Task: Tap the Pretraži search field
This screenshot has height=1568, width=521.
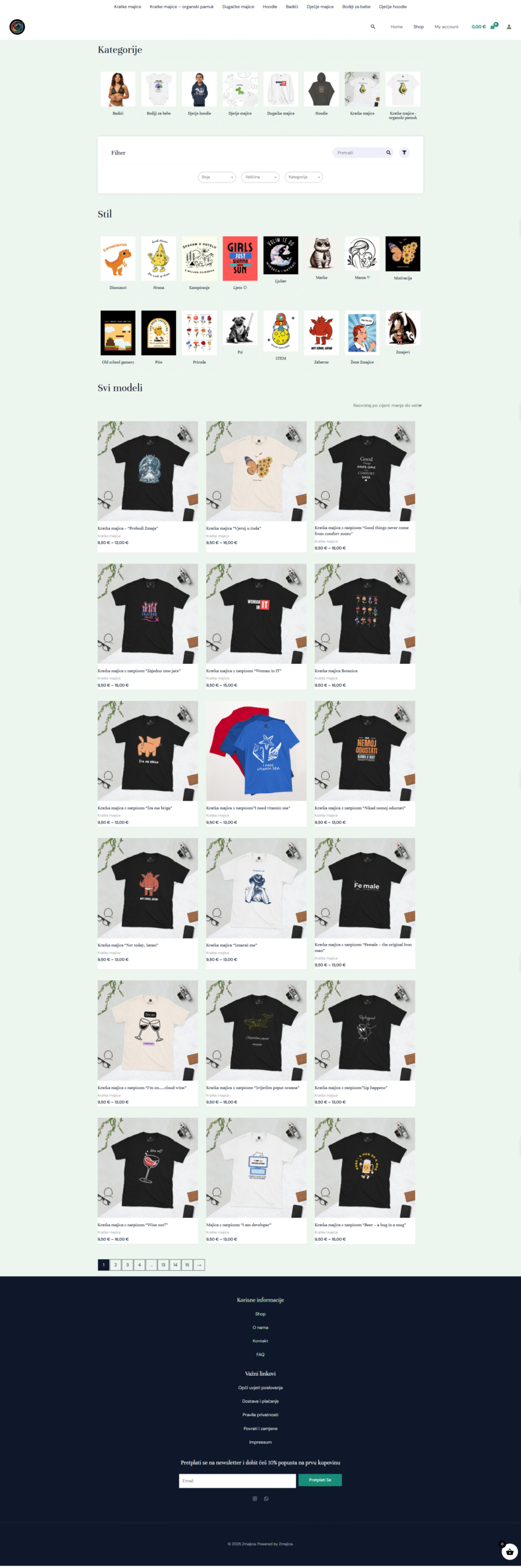Action: tap(359, 153)
